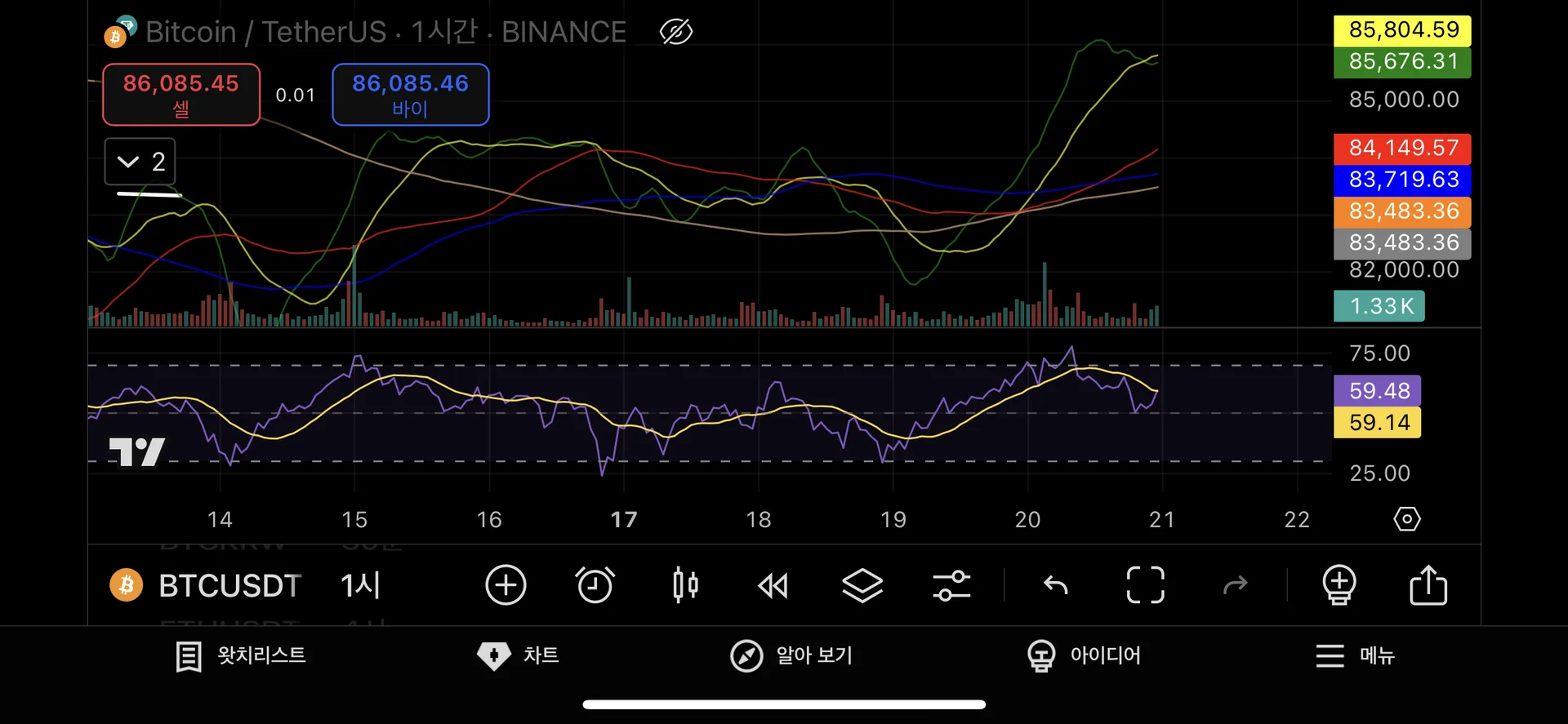Start bar replay with rewind icon
The height and width of the screenshot is (724, 1568).
point(773,585)
